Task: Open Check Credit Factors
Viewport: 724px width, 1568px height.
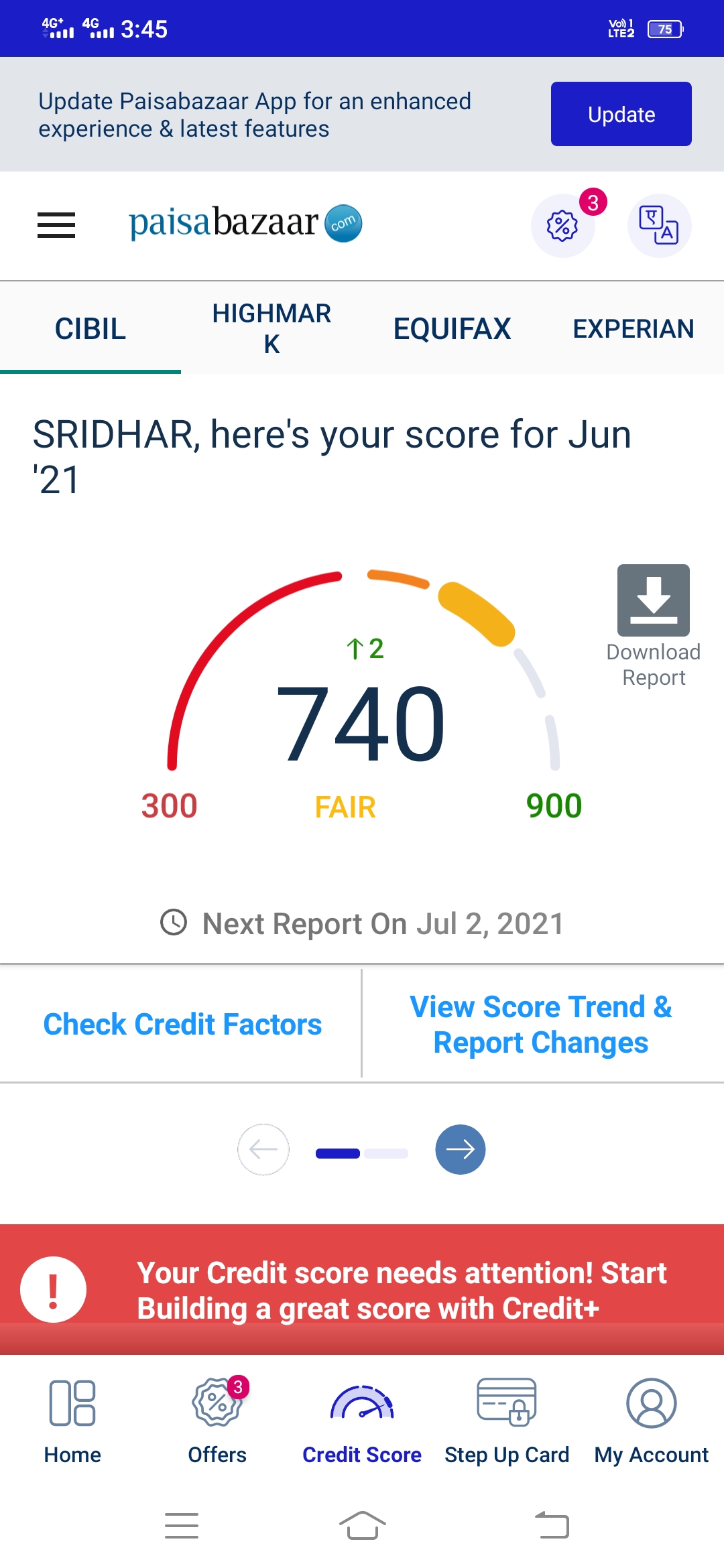Action: coord(182,1024)
